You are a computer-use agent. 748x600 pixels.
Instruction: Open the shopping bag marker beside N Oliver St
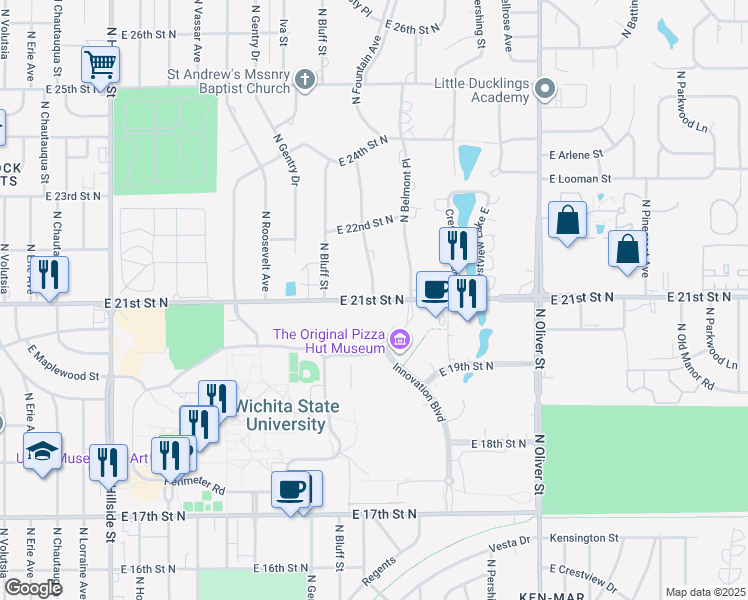pos(567,220)
